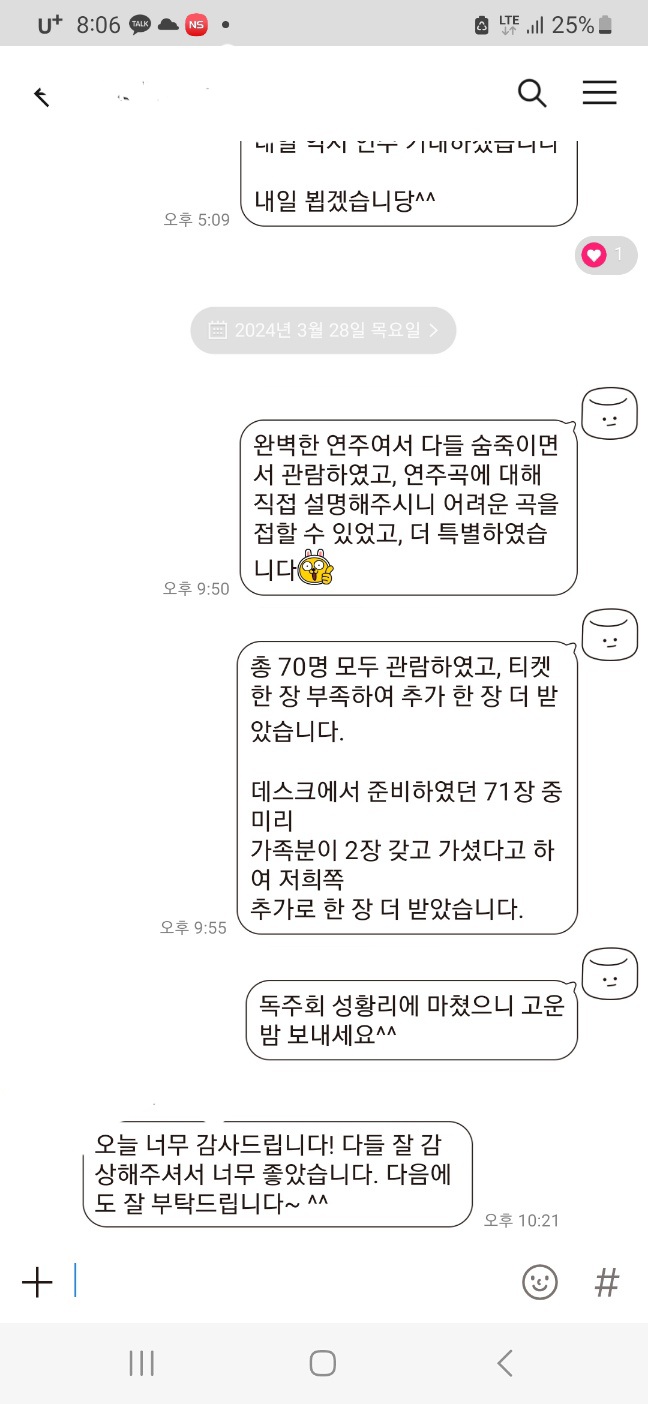Go back using the system navigation bar

click(x=505, y=1362)
